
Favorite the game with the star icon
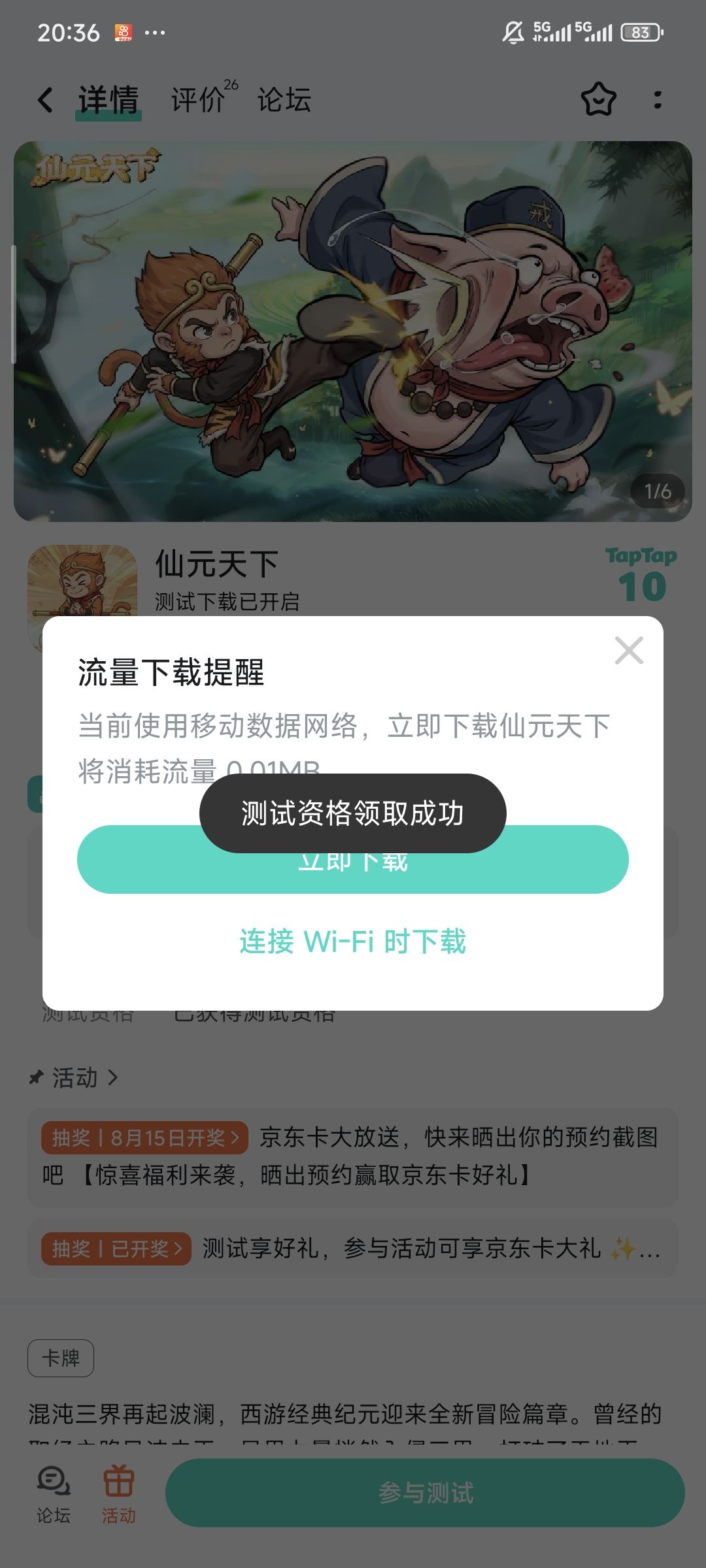(598, 100)
